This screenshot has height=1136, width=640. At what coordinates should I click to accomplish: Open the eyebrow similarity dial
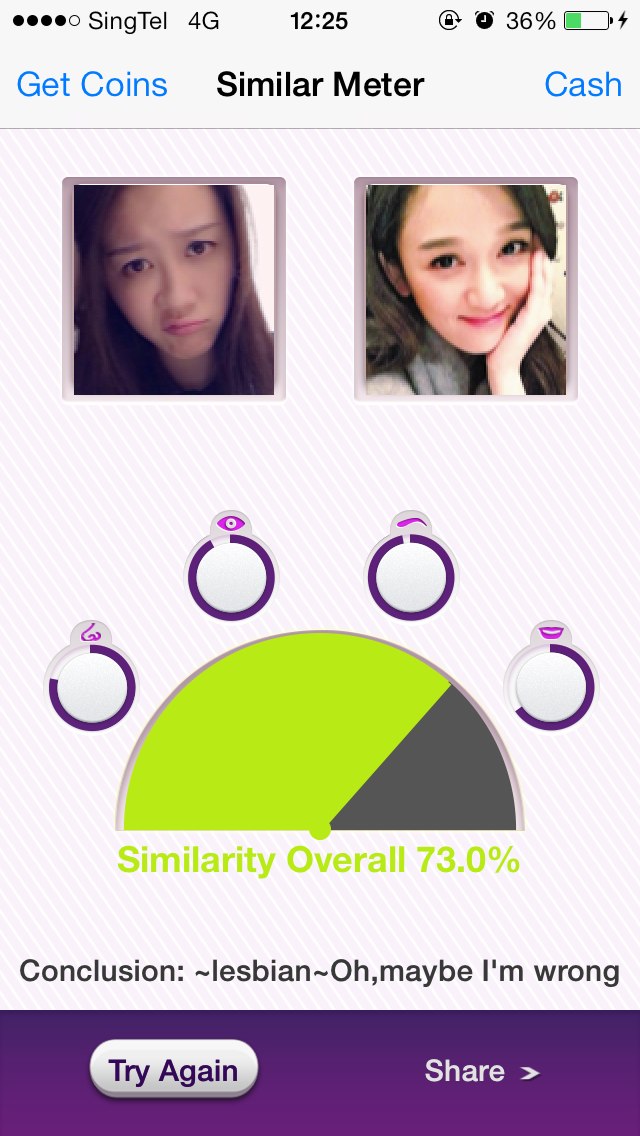[411, 576]
